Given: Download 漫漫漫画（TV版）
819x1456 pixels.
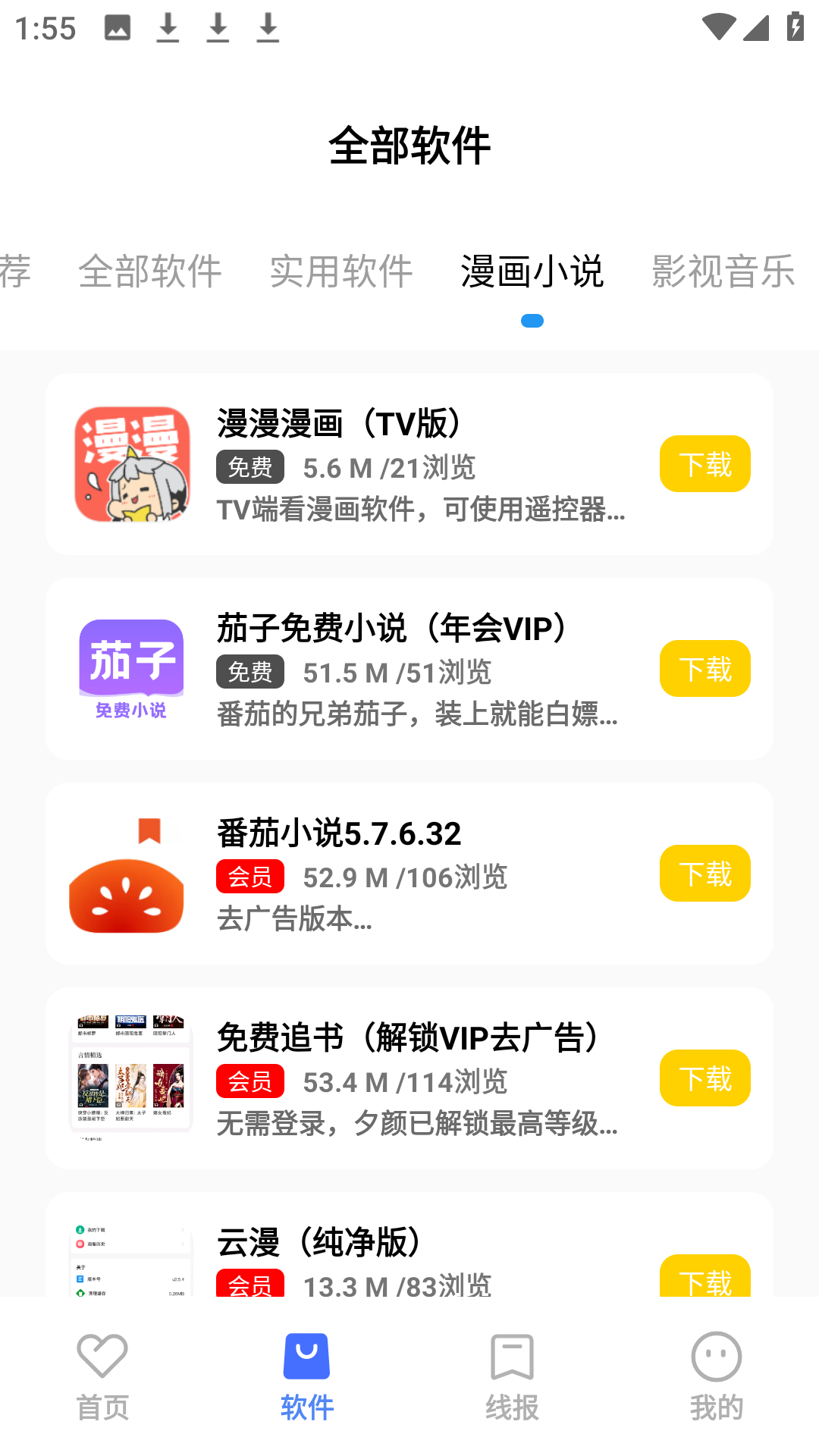Looking at the screenshot, I should tap(704, 464).
